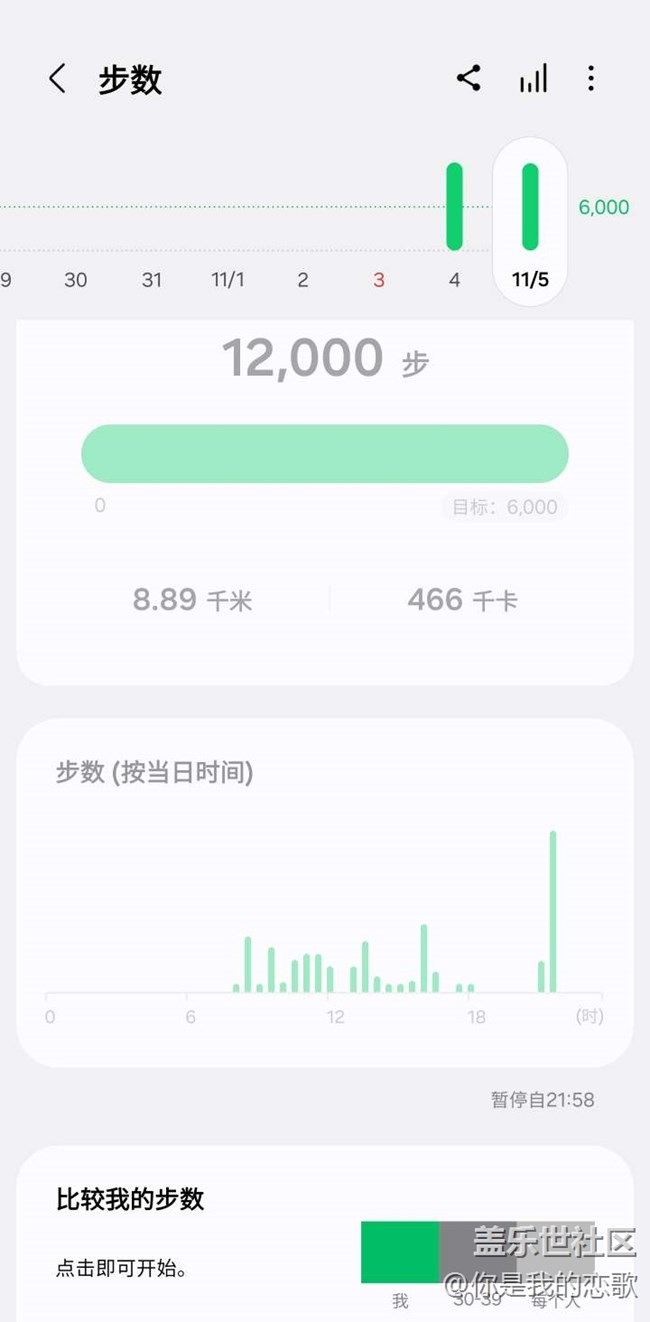Select date 11/1 on the chart
The width and height of the screenshot is (650, 1322).
(227, 280)
